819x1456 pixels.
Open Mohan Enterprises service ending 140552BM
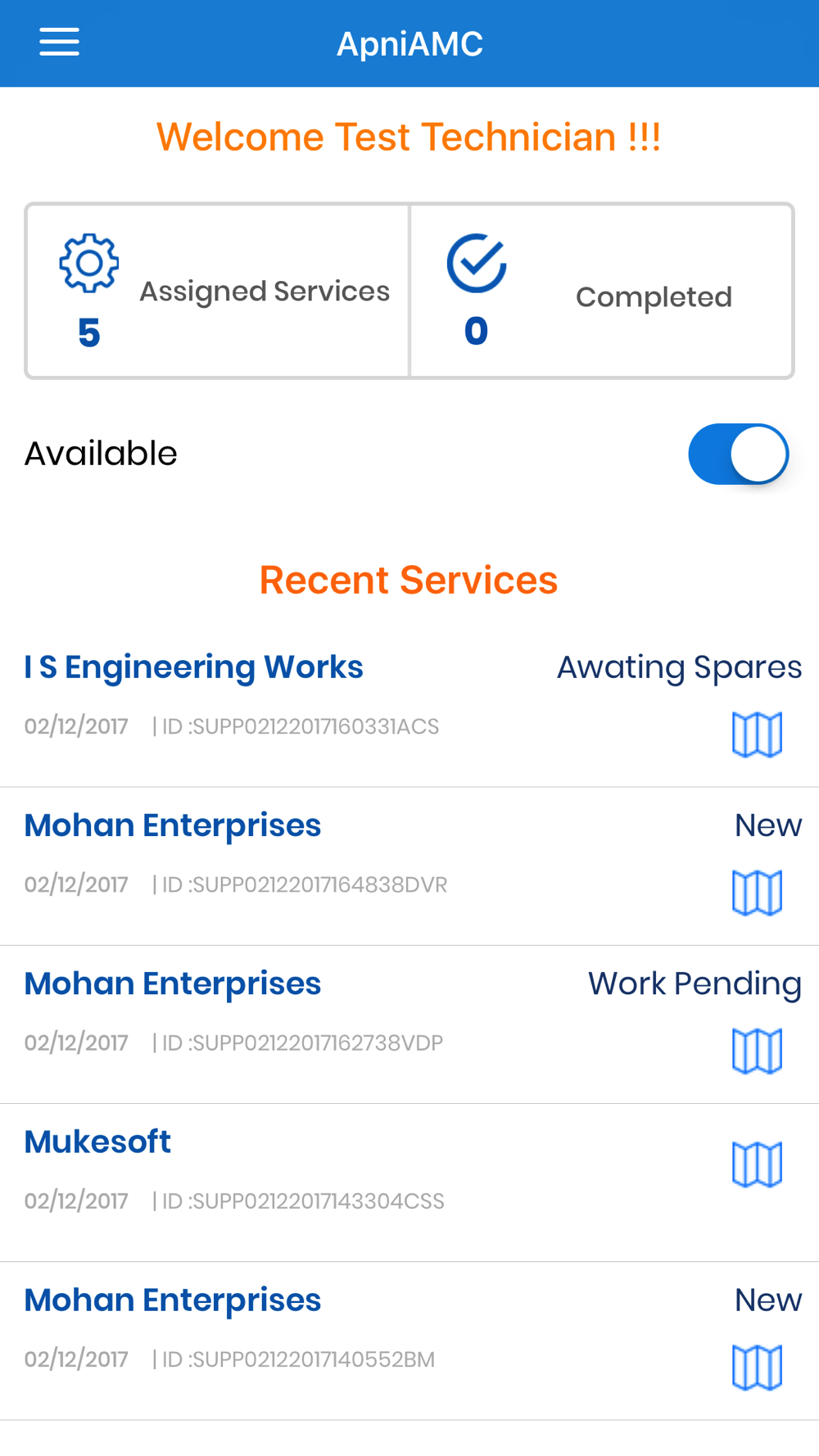point(409,1341)
